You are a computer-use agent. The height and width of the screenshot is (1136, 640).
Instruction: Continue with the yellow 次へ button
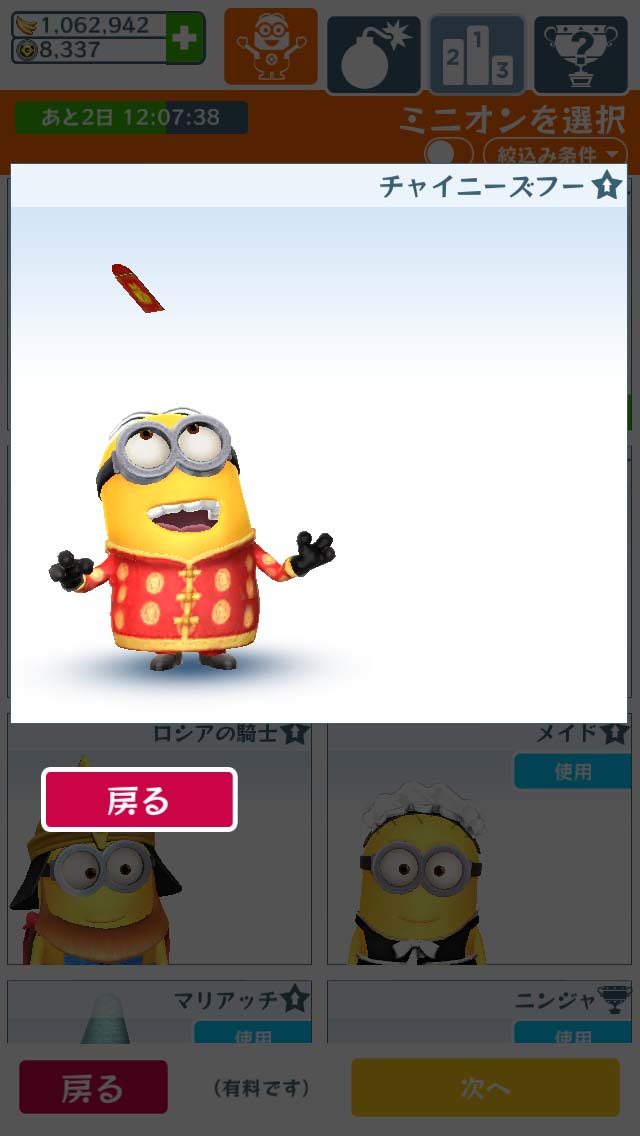[485, 1088]
